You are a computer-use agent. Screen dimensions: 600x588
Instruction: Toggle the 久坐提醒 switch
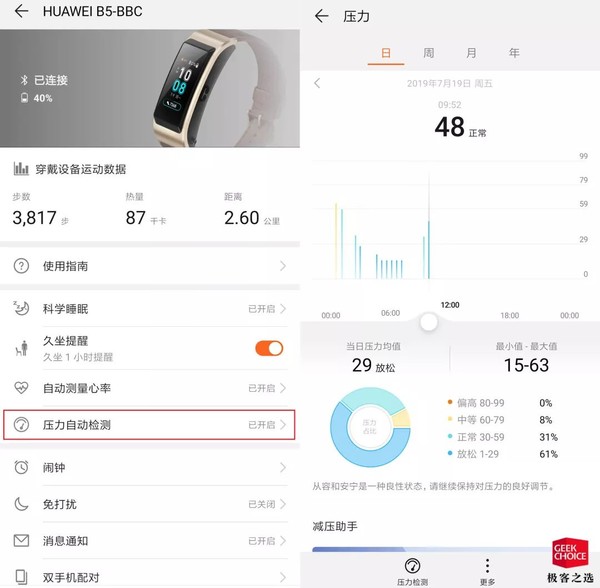(269, 348)
